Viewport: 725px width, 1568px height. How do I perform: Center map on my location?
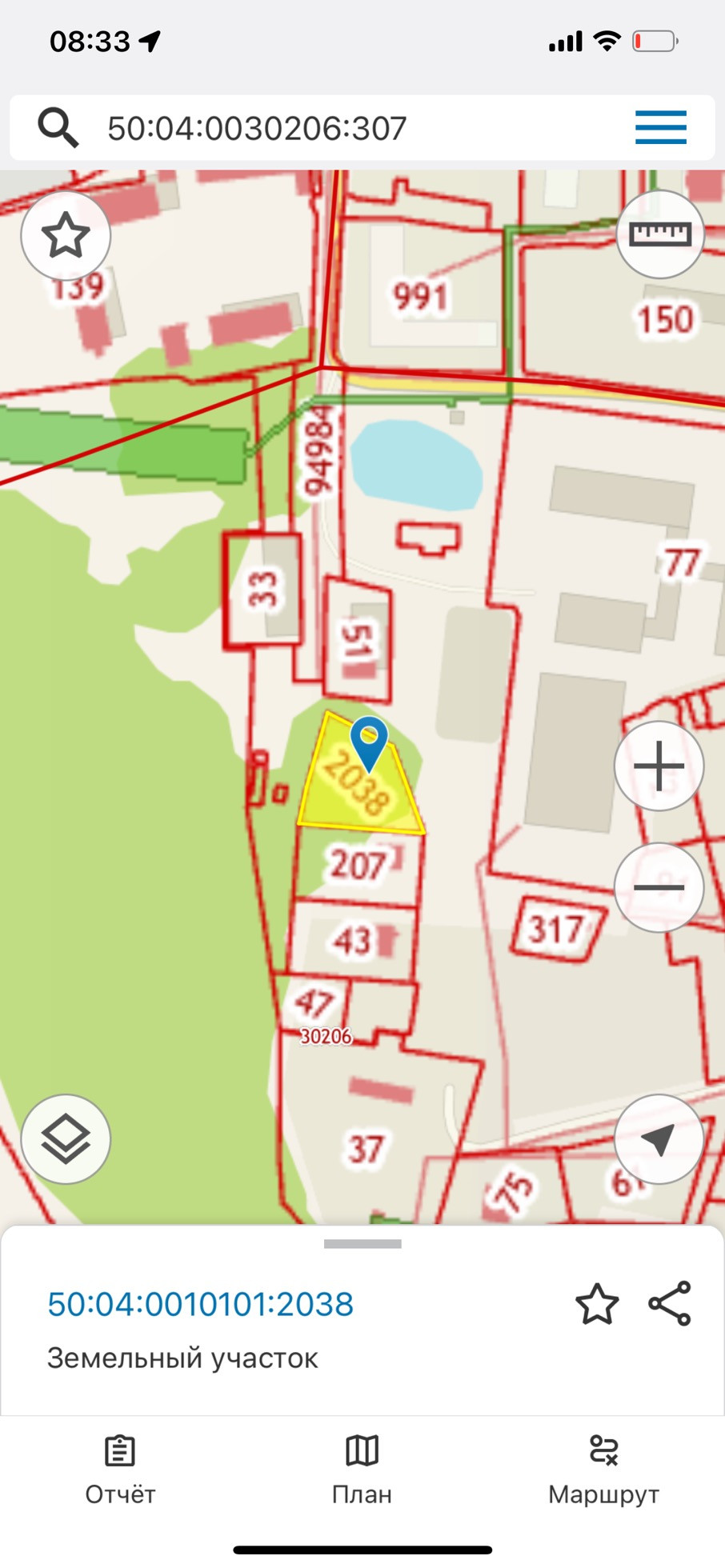[659, 1139]
